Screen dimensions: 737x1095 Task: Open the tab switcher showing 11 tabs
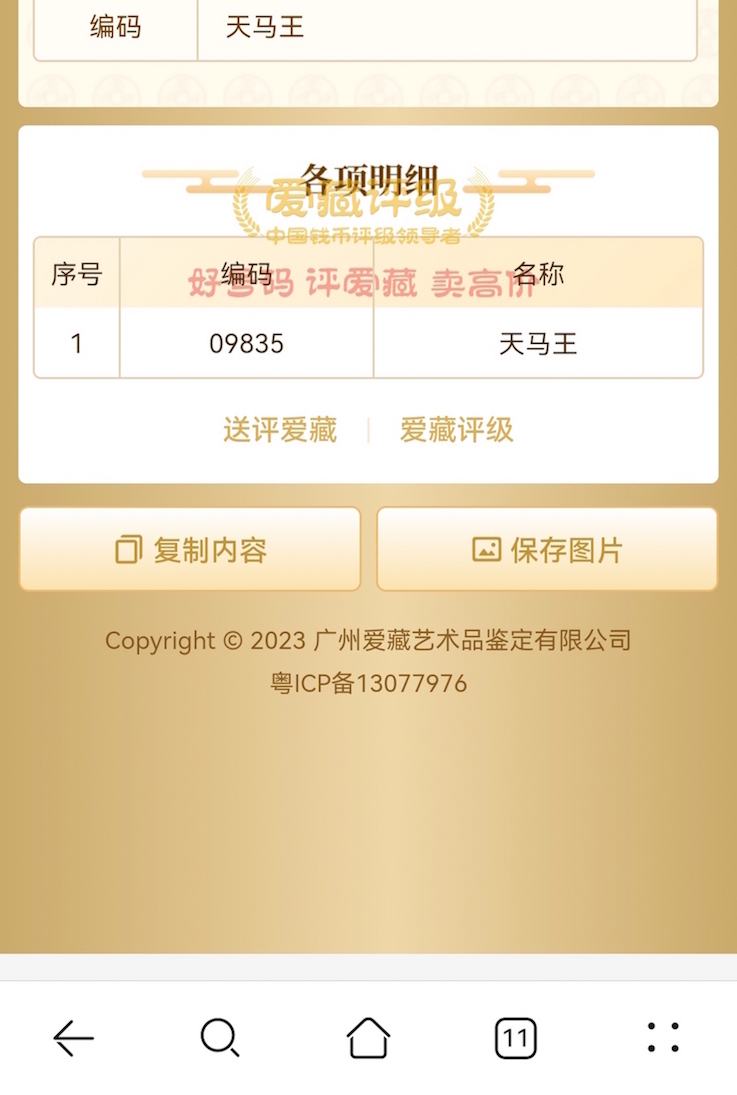click(515, 1040)
